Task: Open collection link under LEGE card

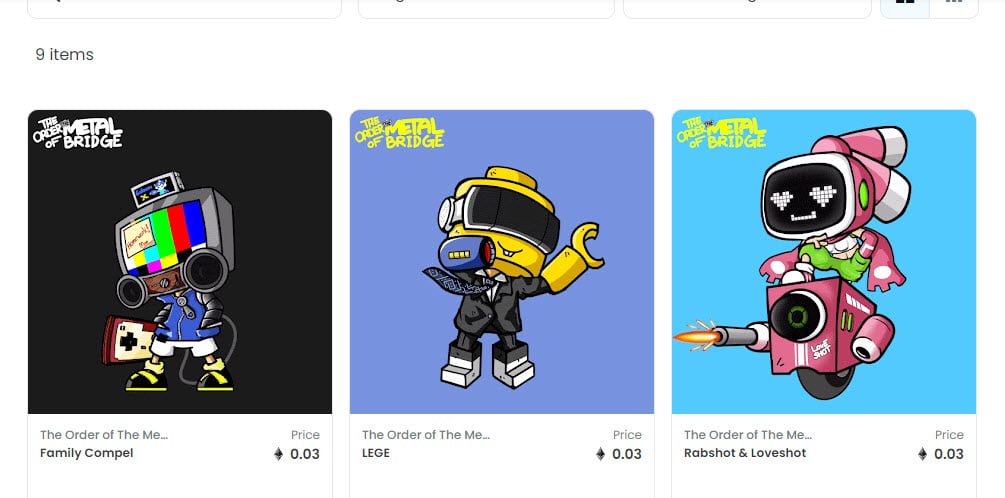Action: 426,435
